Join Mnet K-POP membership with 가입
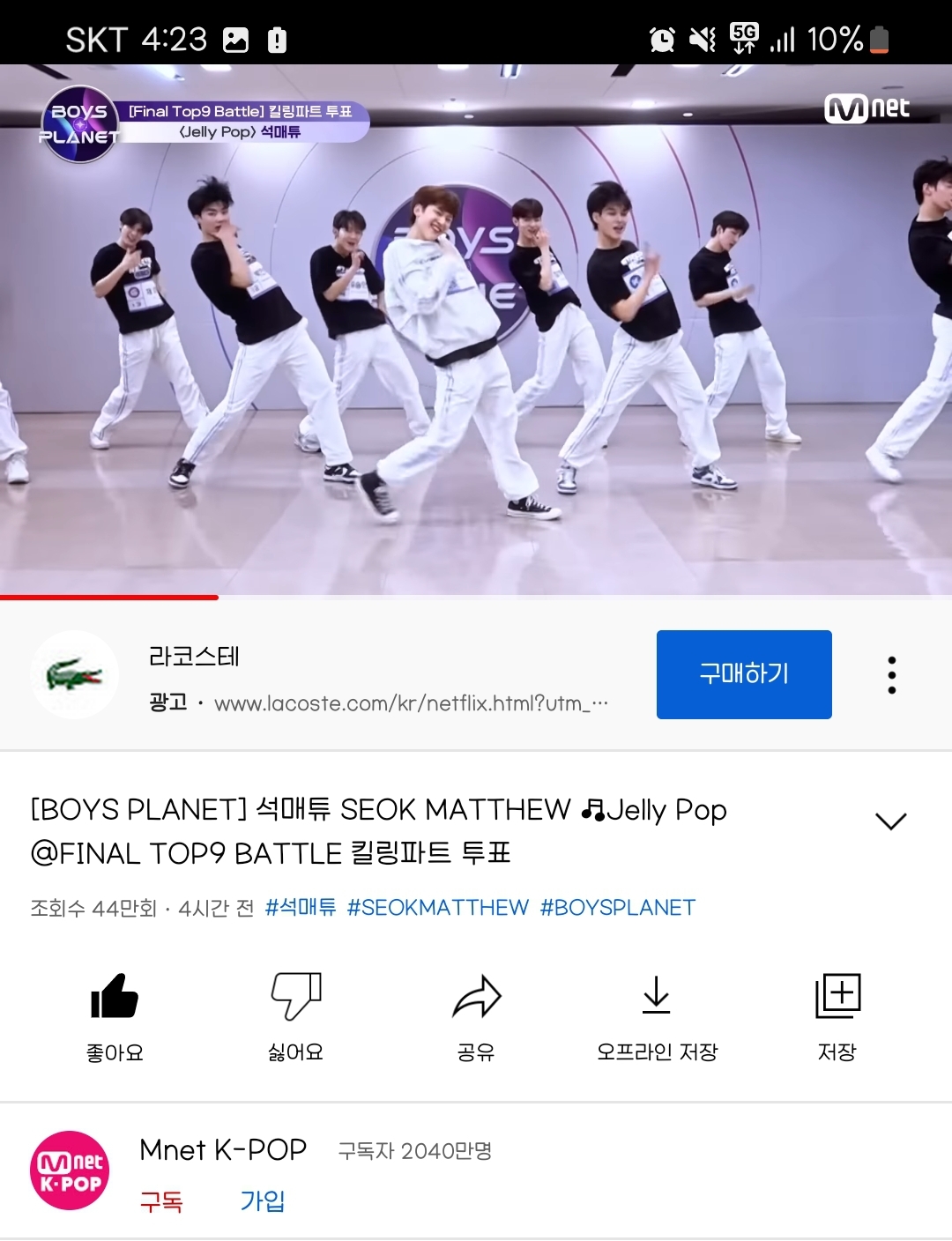The image size is (952, 1241). click(x=263, y=1201)
